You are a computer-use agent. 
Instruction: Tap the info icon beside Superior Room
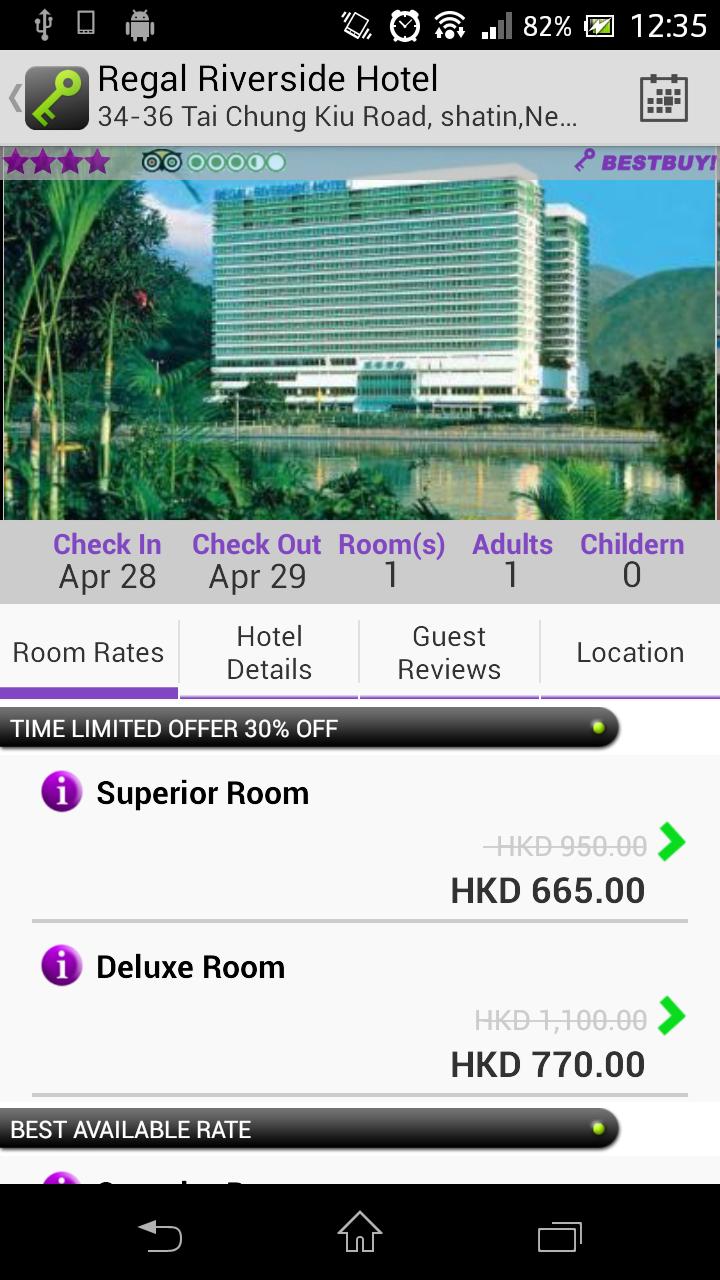pyautogui.click(x=60, y=792)
